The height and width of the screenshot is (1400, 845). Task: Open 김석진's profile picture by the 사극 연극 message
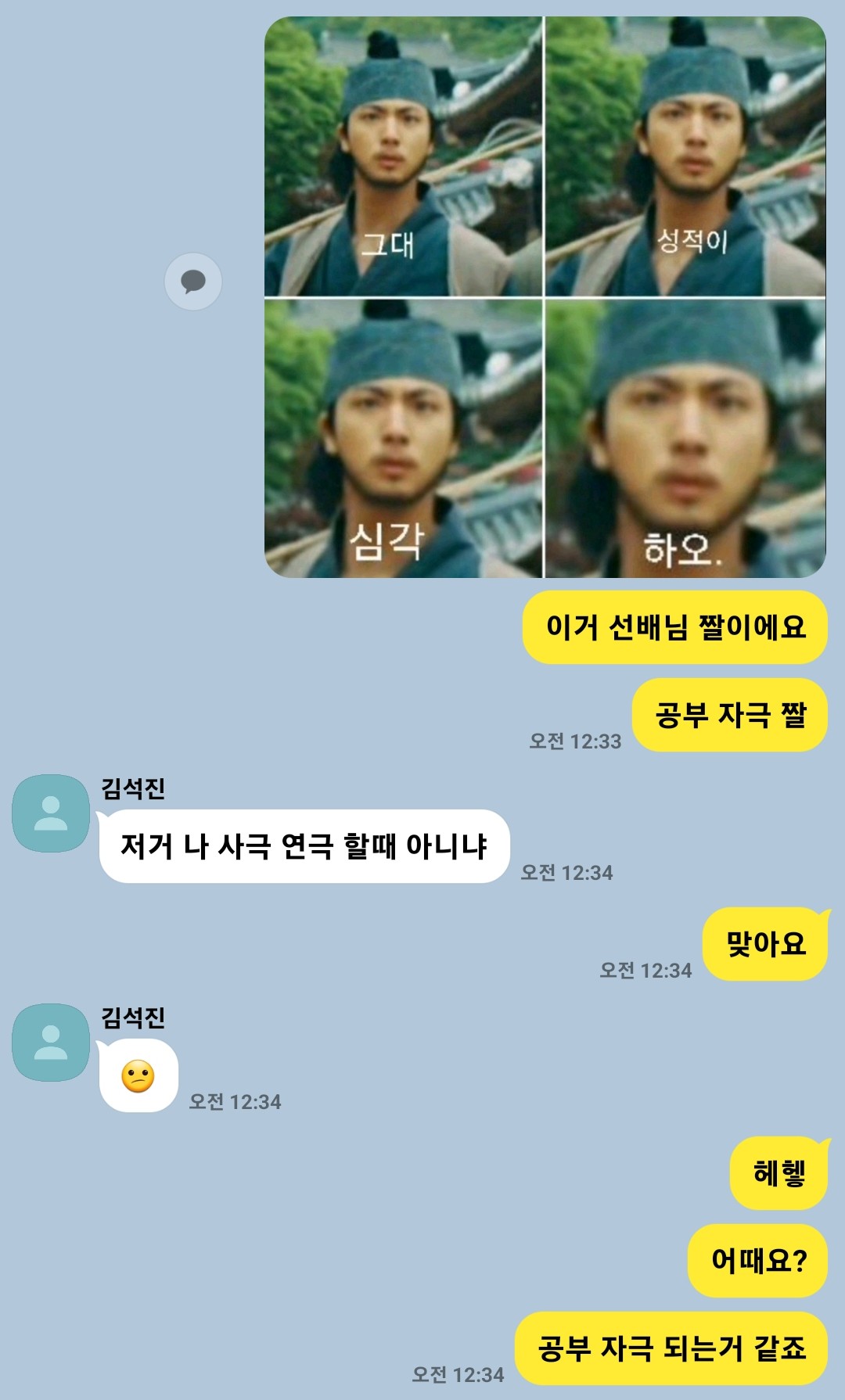[x=51, y=813]
